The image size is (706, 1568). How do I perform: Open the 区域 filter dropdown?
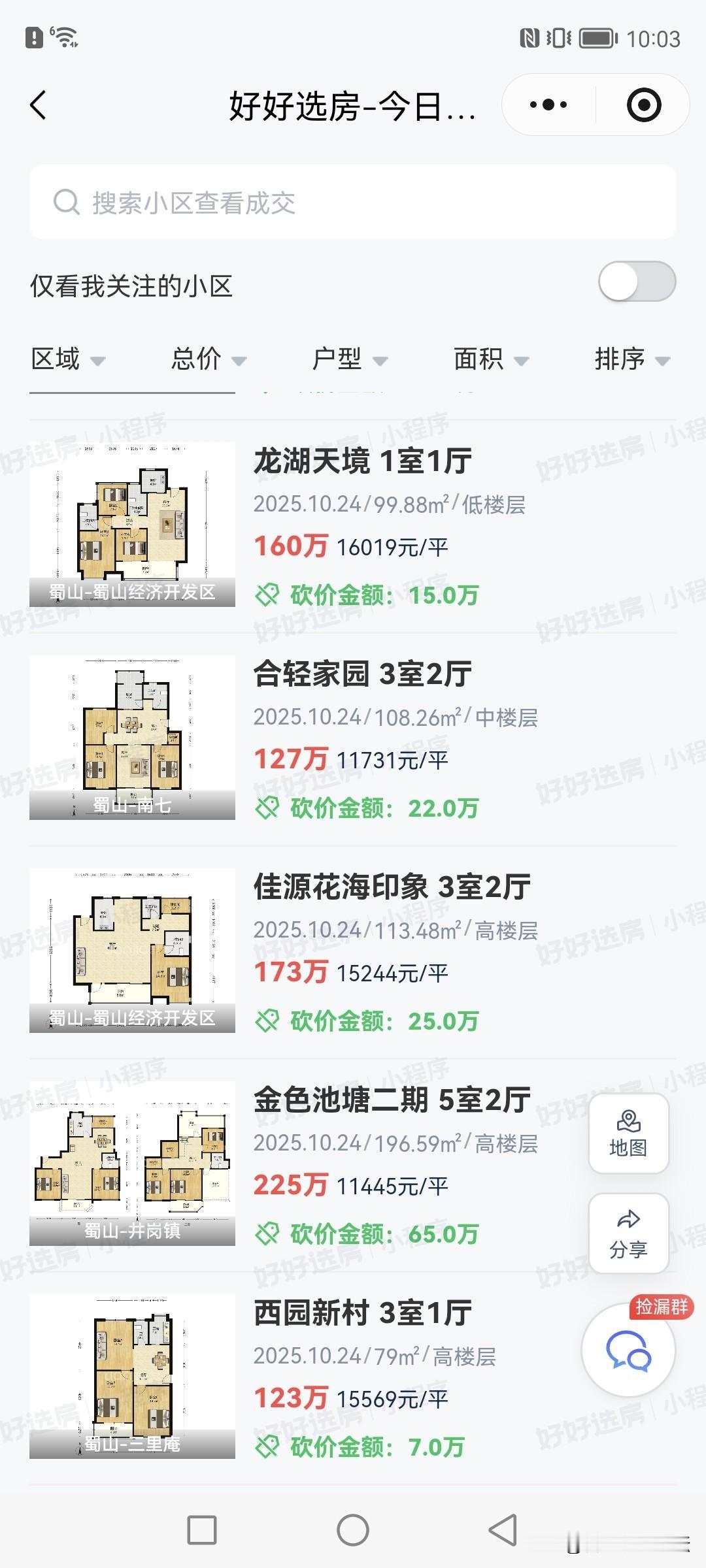pyautogui.click(x=69, y=359)
